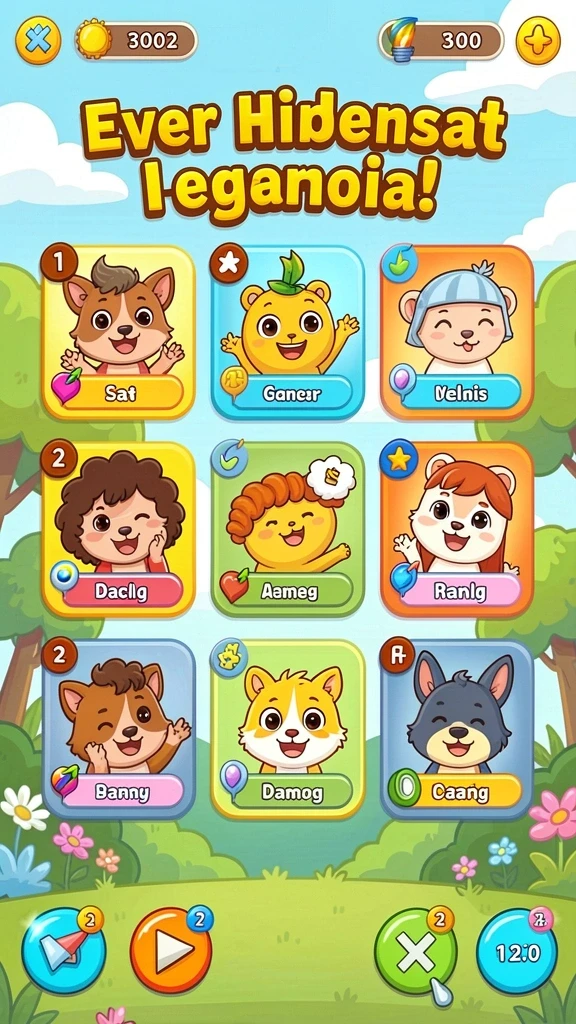576x1024 pixels.
Task: Tap the blue paper plane button
Action: pos(63,951)
